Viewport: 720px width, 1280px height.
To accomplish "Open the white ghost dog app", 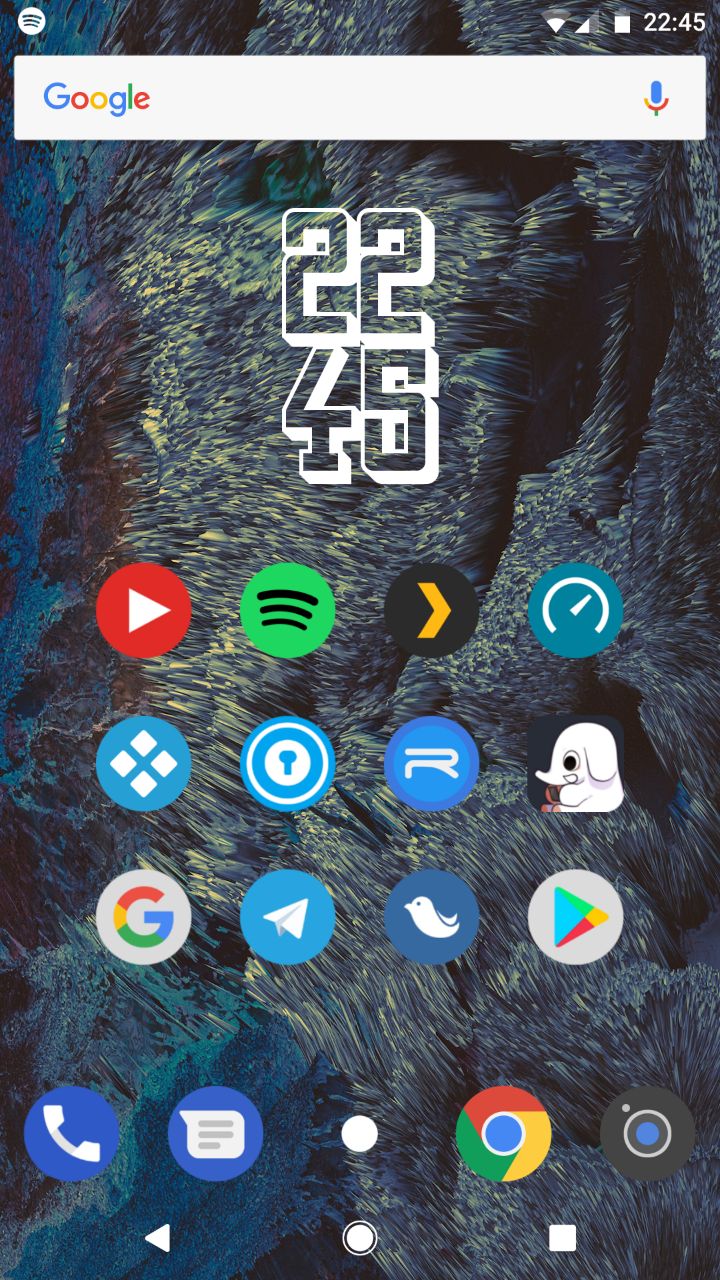I will pyautogui.click(x=576, y=764).
